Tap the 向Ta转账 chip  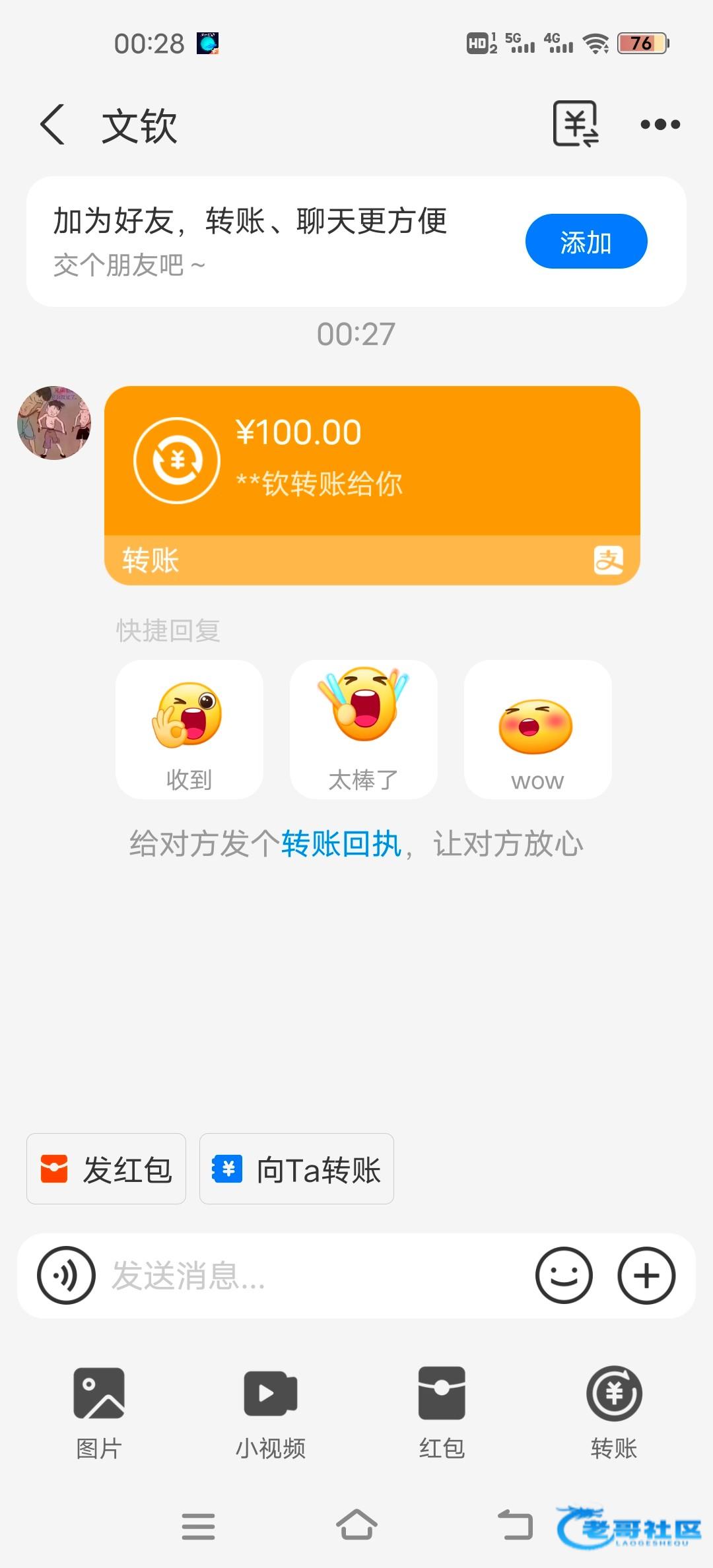pos(296,1169)
